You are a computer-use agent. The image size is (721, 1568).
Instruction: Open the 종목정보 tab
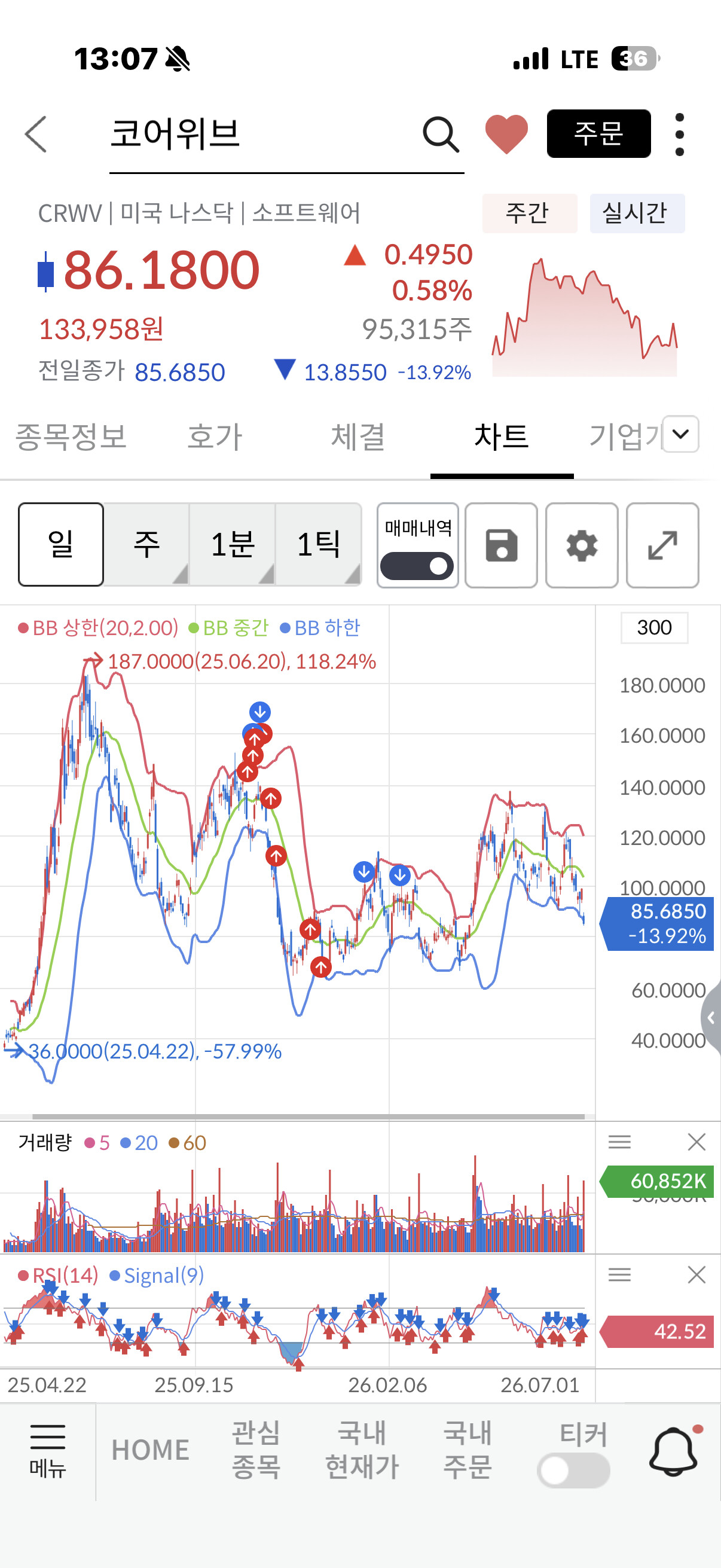(71, 437)
